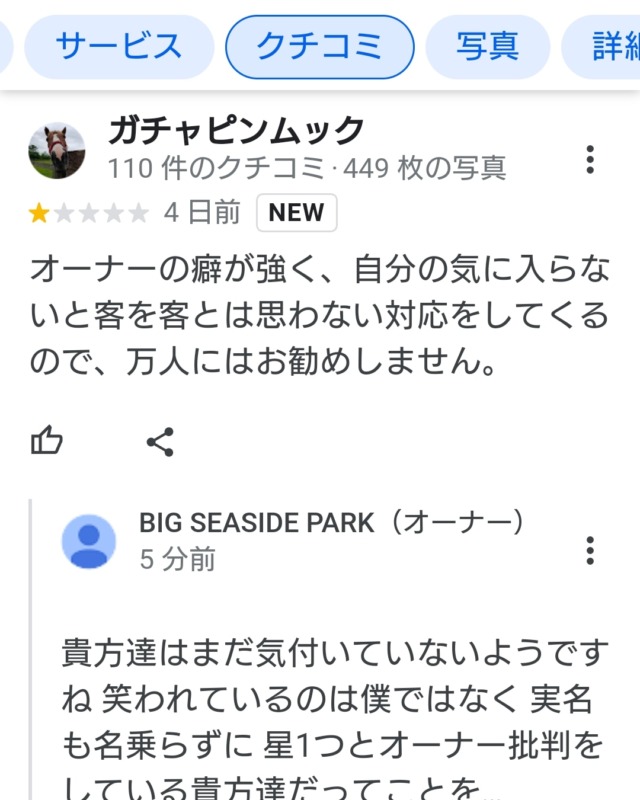This screenshot has width=640, height=800.
Task: Tap ガチャピンムック's profile avatar
Action: (57, 151)
